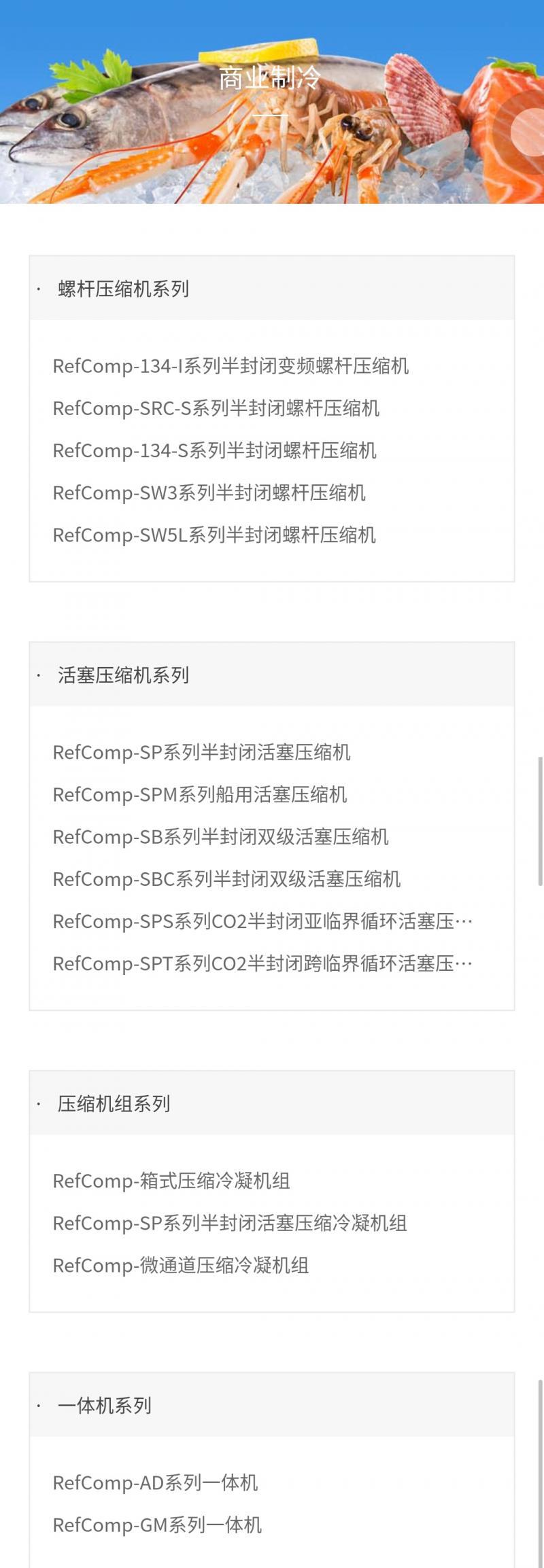Select RefComp-134-S系列半封闭螺杆压缩机
The image size is (544, 1568).
[x=214, y=450]
